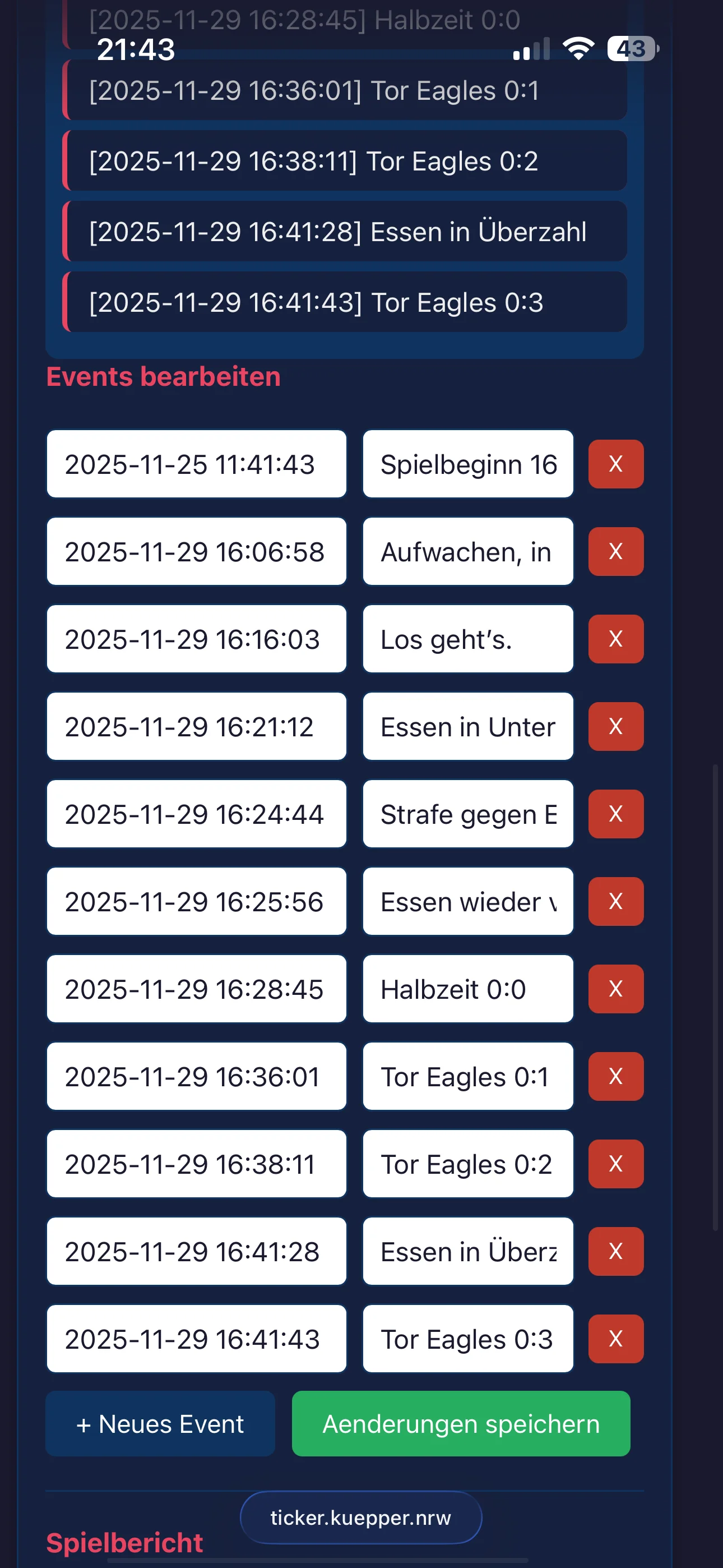
Task: Edit the Los geht's text field
Action: [467, 639]
